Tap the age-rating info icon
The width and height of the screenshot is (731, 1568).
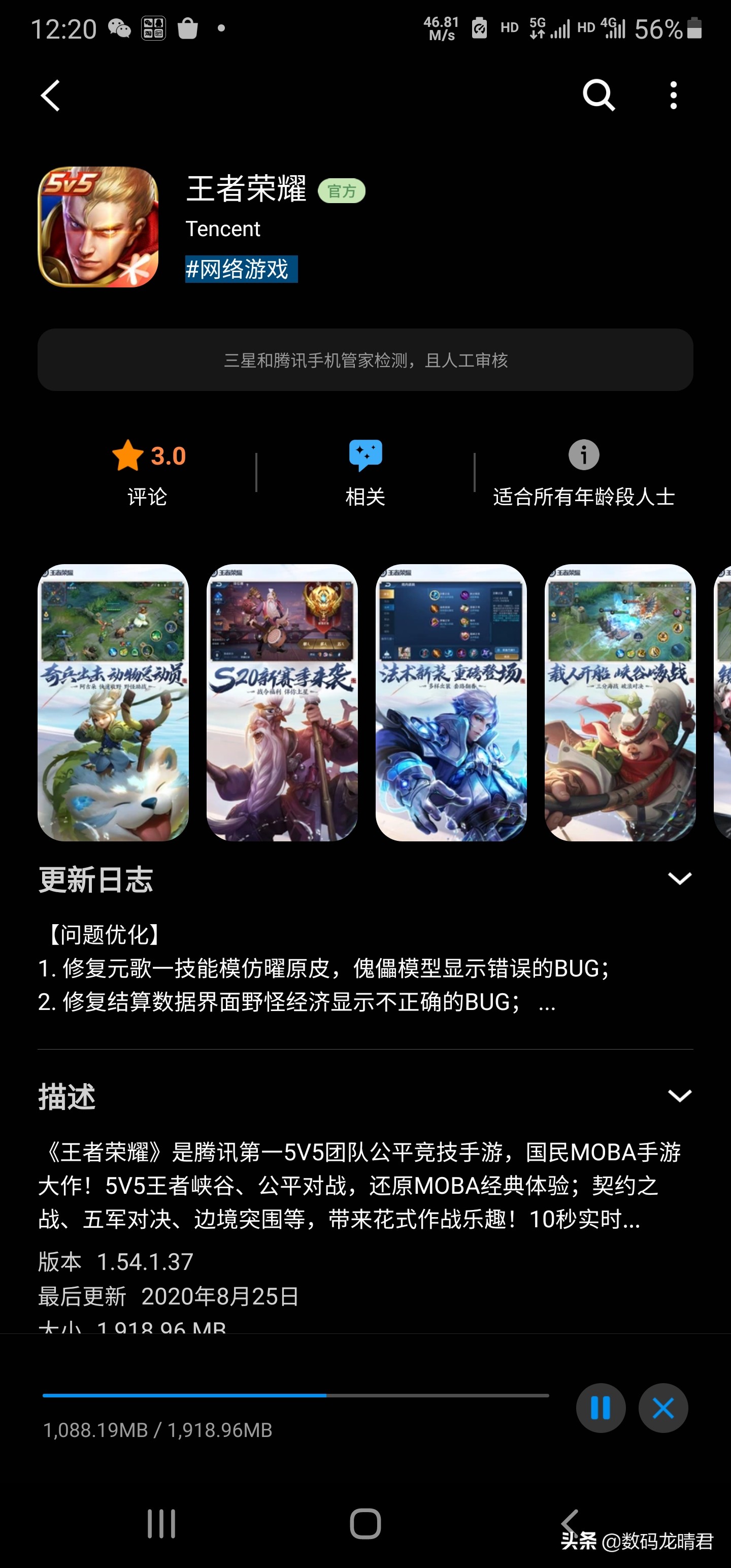(583, 454)
